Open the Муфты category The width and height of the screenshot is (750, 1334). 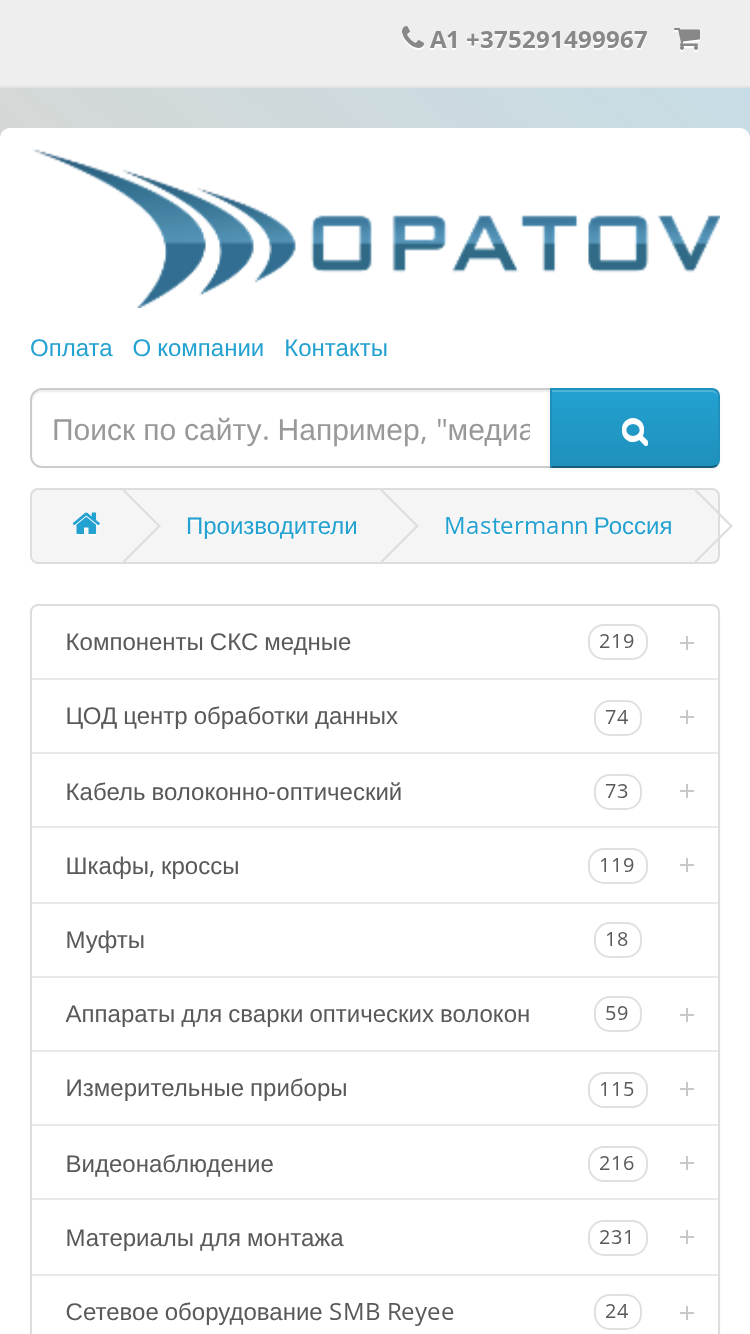click(x=105, y=940)
